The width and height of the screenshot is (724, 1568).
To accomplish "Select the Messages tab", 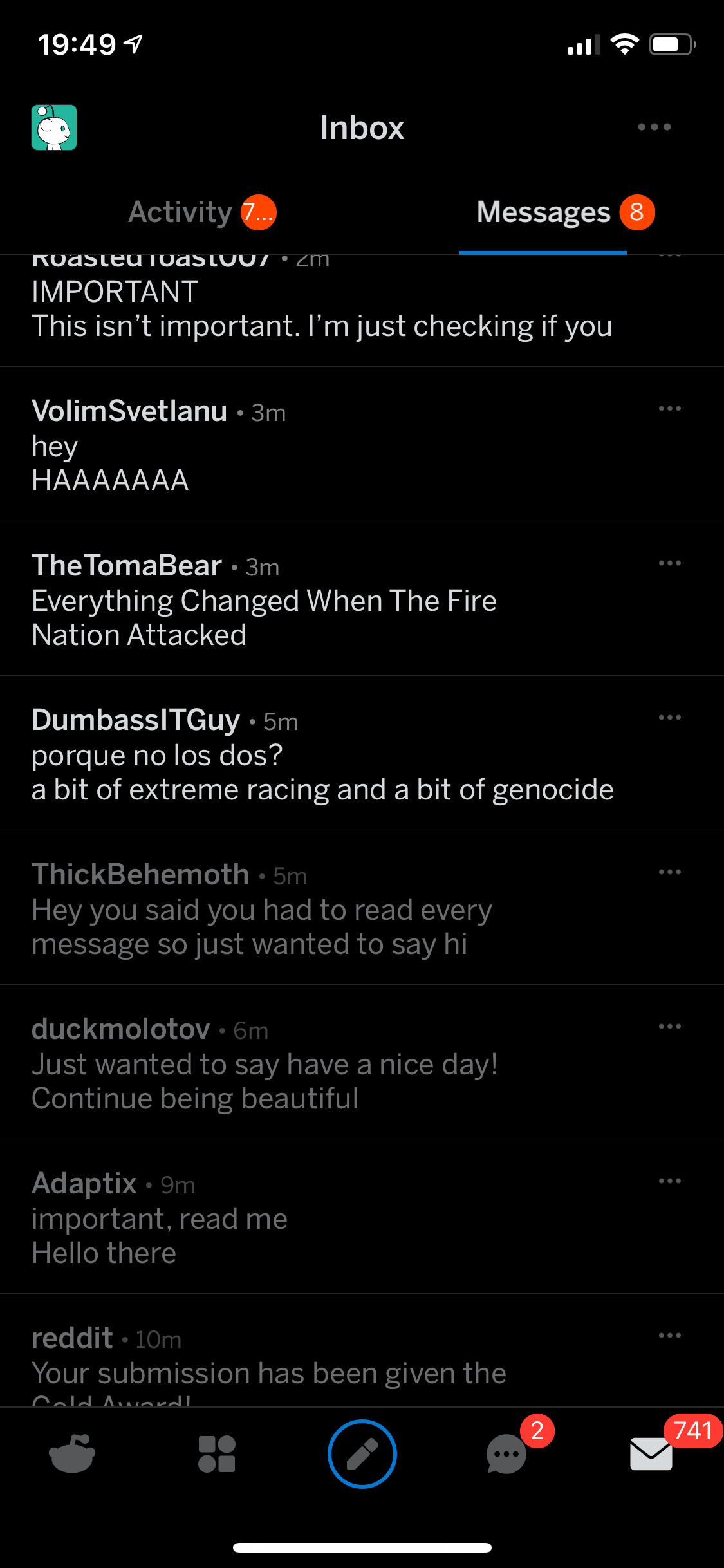I will click(x=566, y=212).
